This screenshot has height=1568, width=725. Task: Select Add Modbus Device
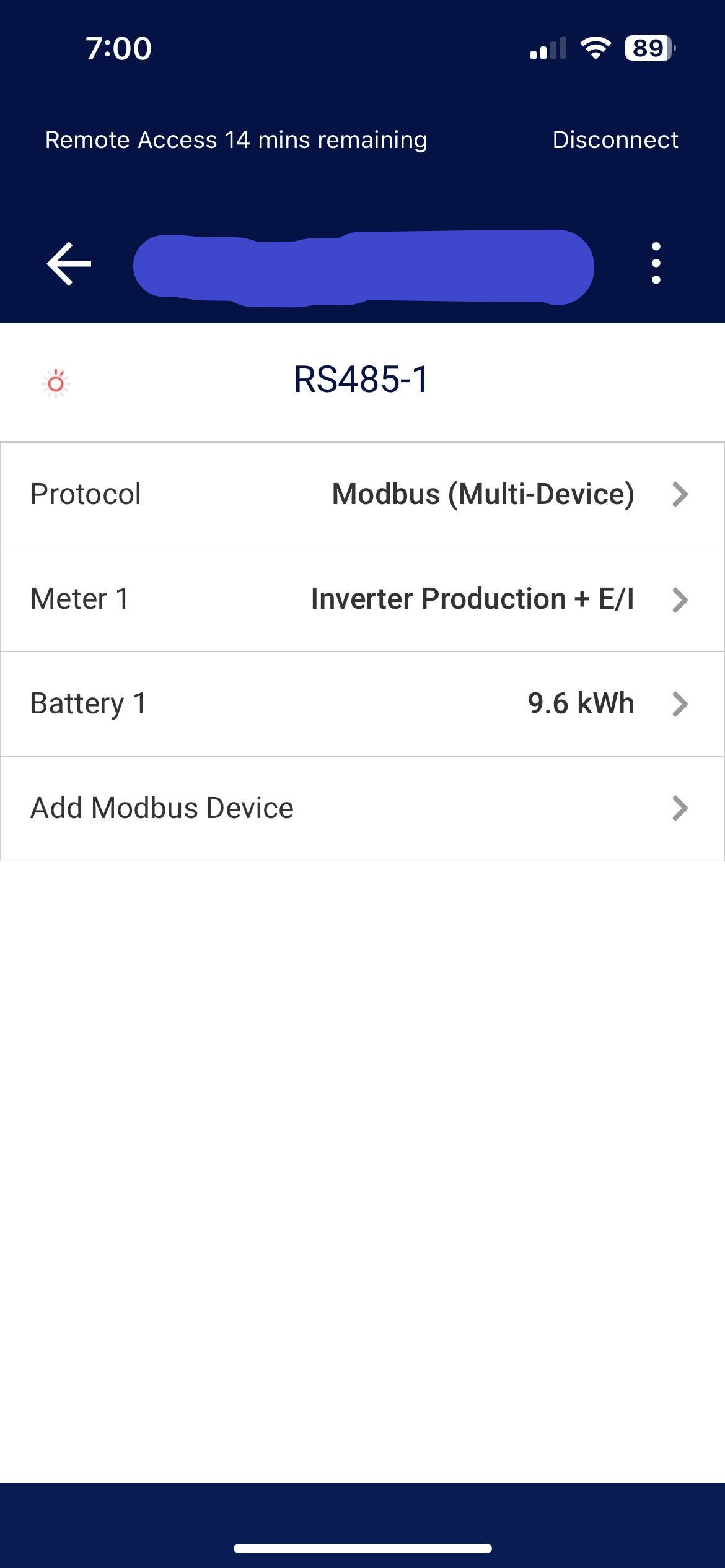(362, 808)
